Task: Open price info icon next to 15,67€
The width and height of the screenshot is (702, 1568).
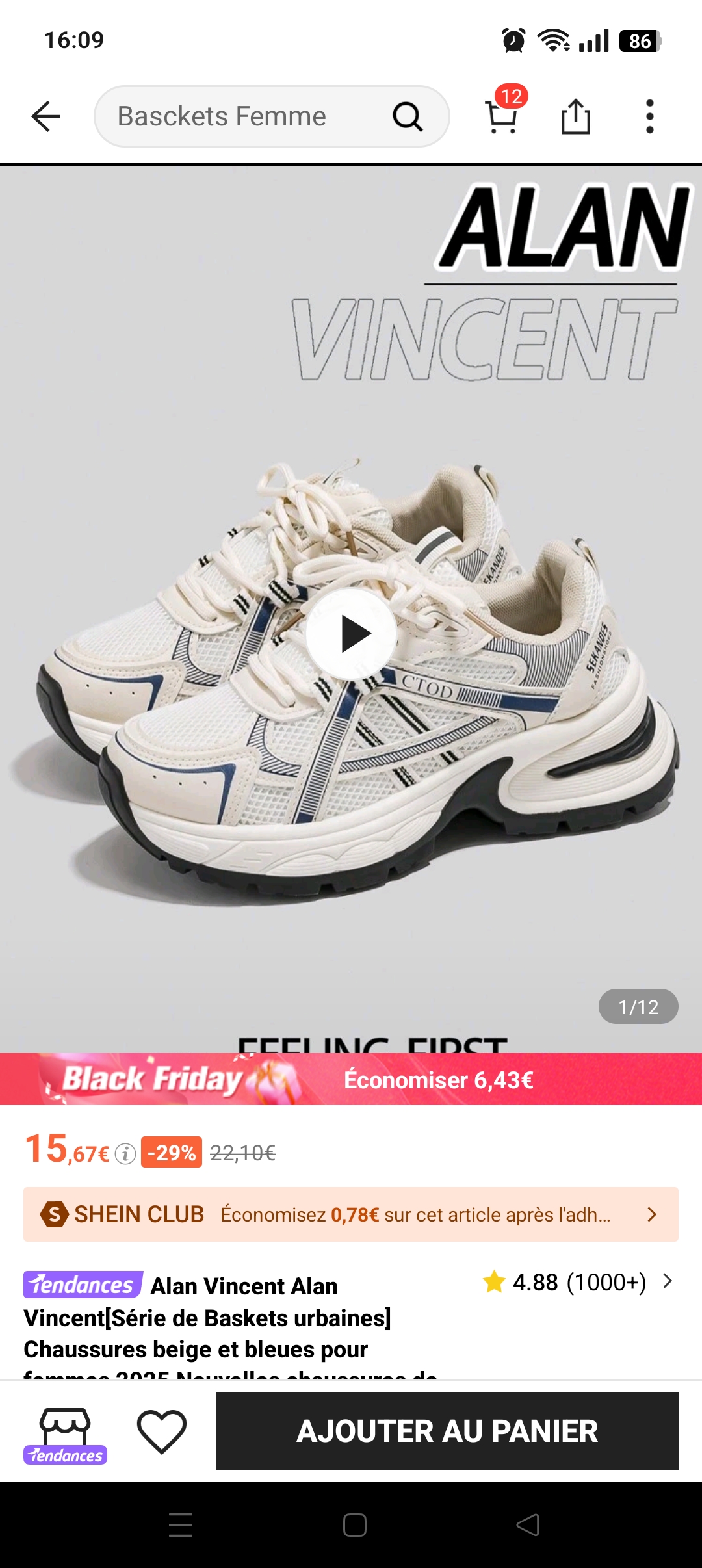Action: pos(125,1154)
